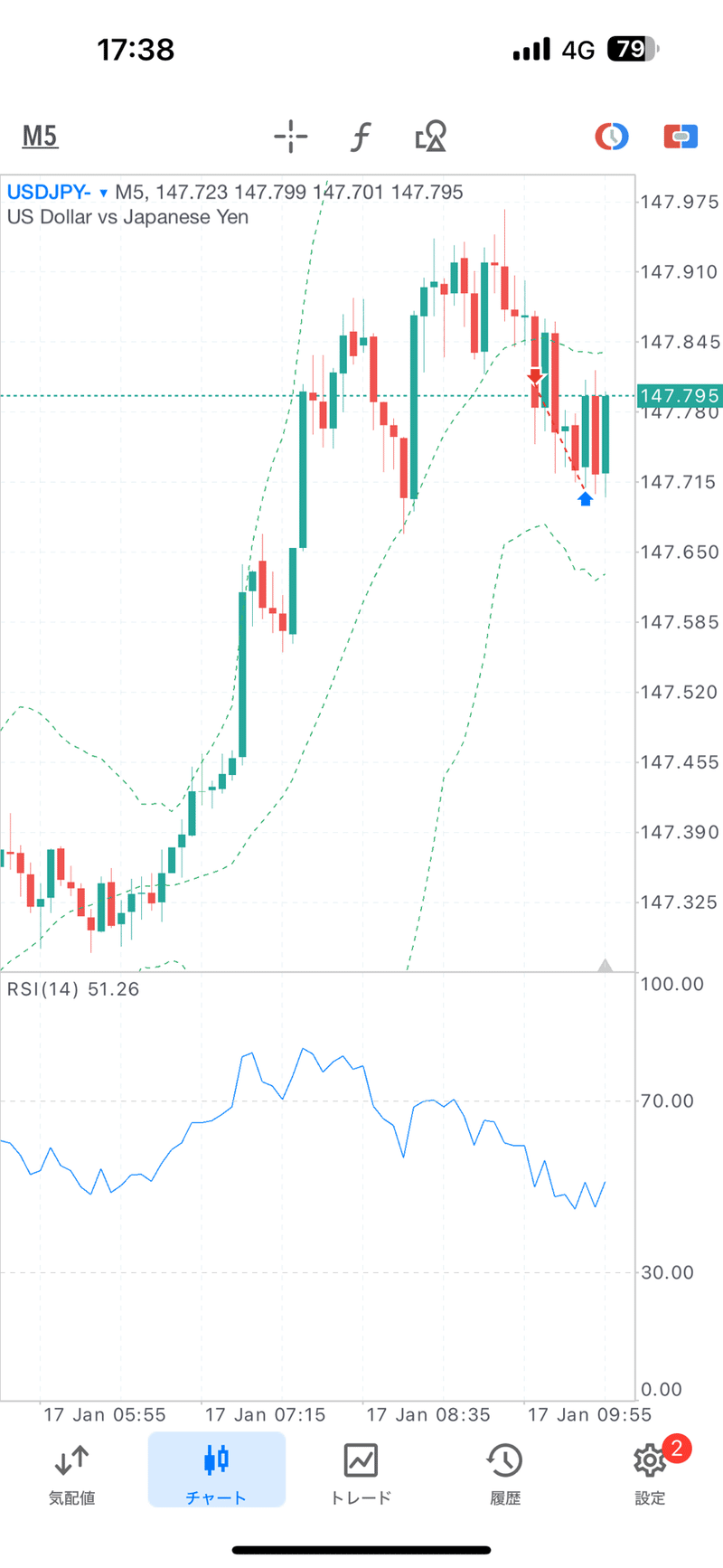723x1568 pixels.
Task: Switch to the チャート chart tab
Action: pyautogui.click(x=216, y=1469)
